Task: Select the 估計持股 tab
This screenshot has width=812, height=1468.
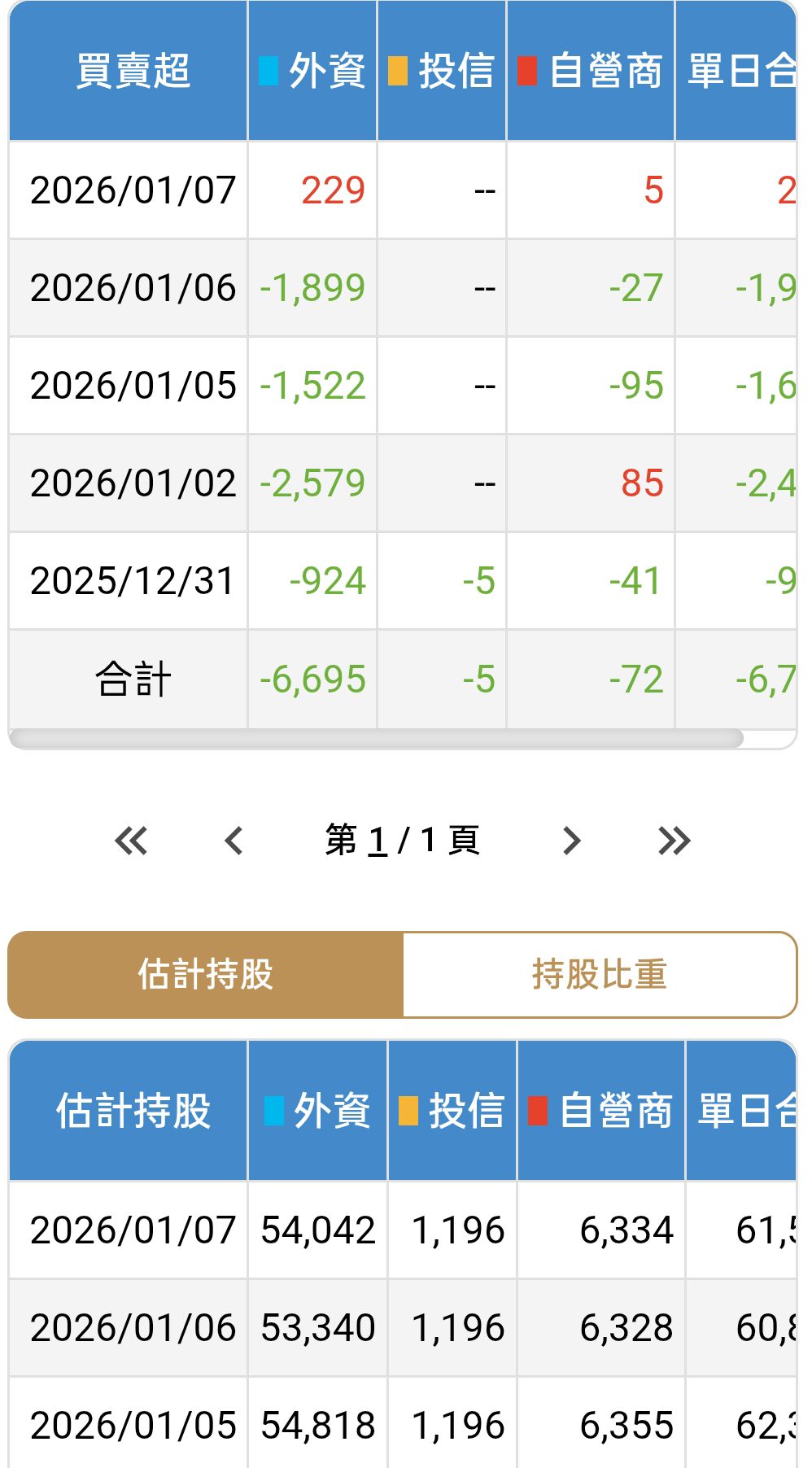Action: tap(206, 975)
